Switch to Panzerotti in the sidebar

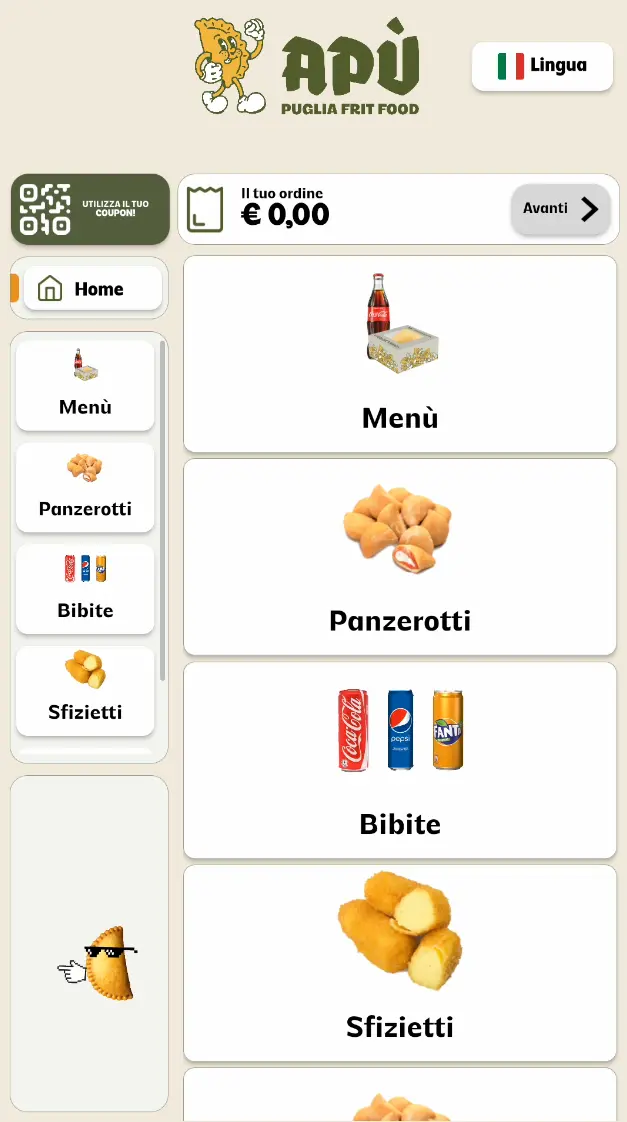(85, 487)
